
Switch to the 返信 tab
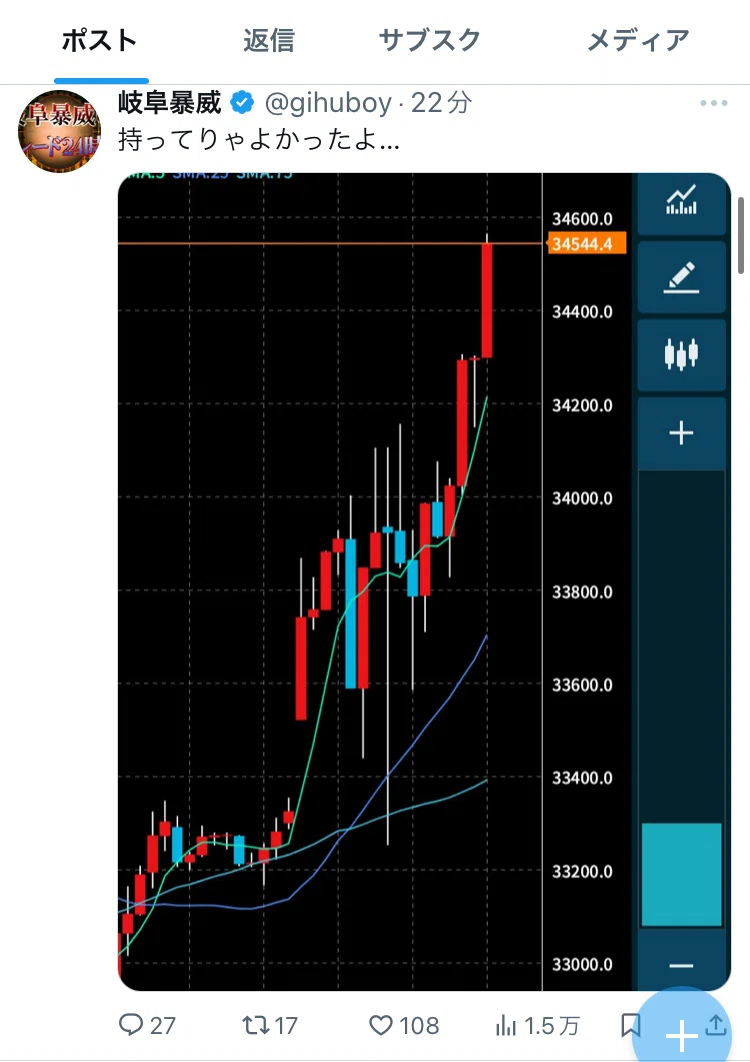pyautogui.click(x=269, y=41)
